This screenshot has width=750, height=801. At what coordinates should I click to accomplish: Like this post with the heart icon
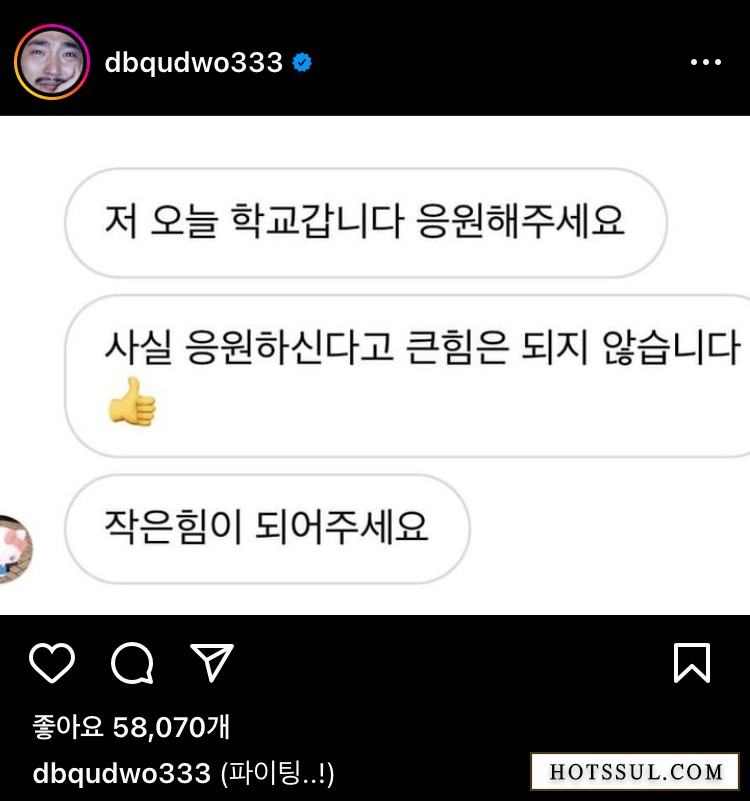coord(52,663)
